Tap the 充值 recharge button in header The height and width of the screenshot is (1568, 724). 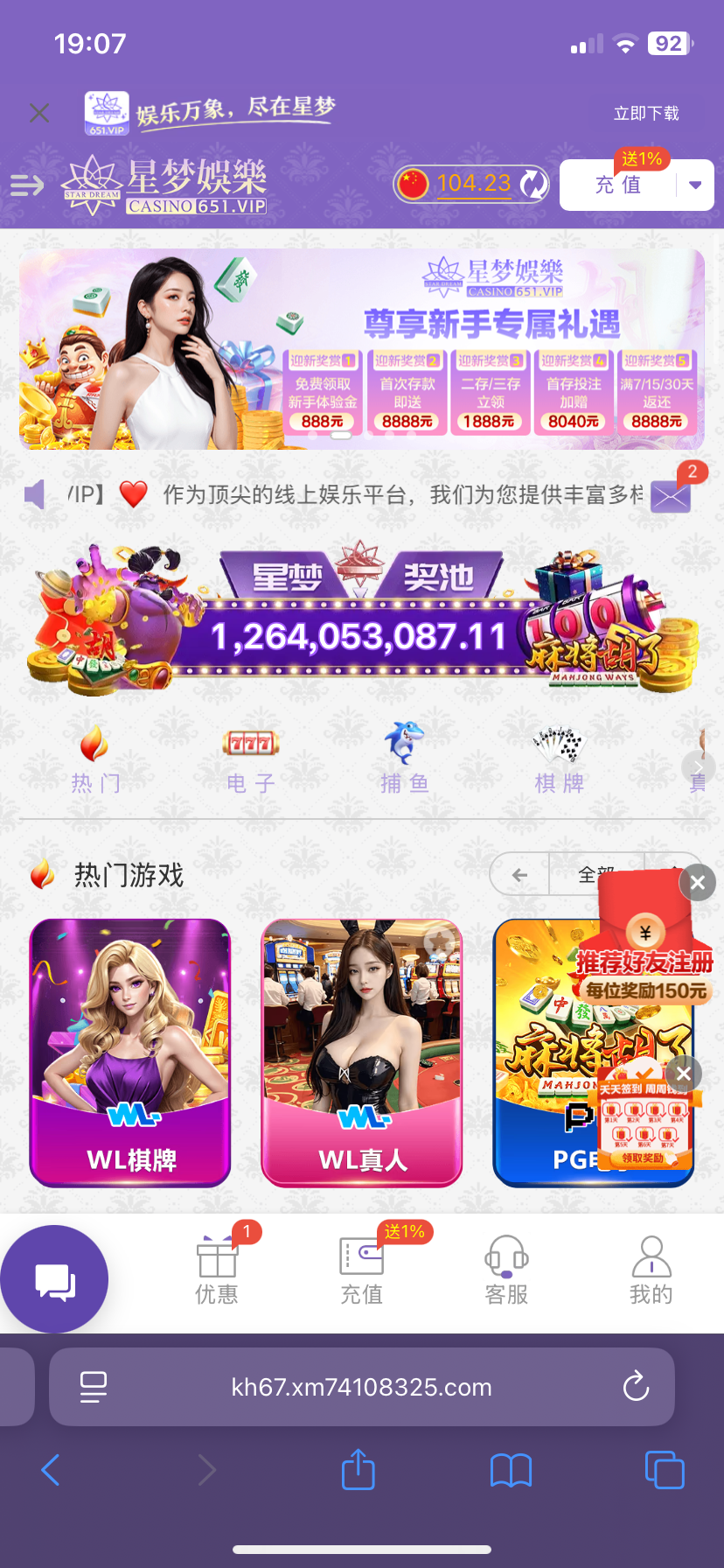pos(618,185)
